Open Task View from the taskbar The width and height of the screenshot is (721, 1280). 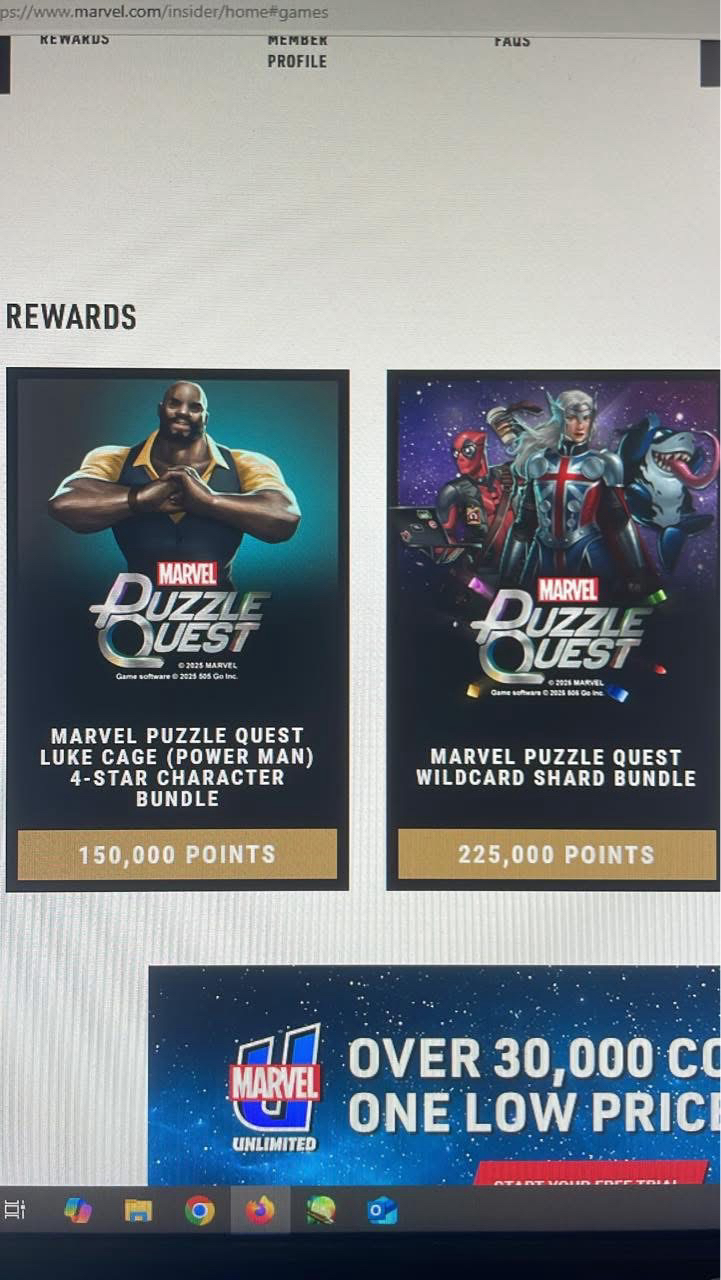tap(14, 1210)
